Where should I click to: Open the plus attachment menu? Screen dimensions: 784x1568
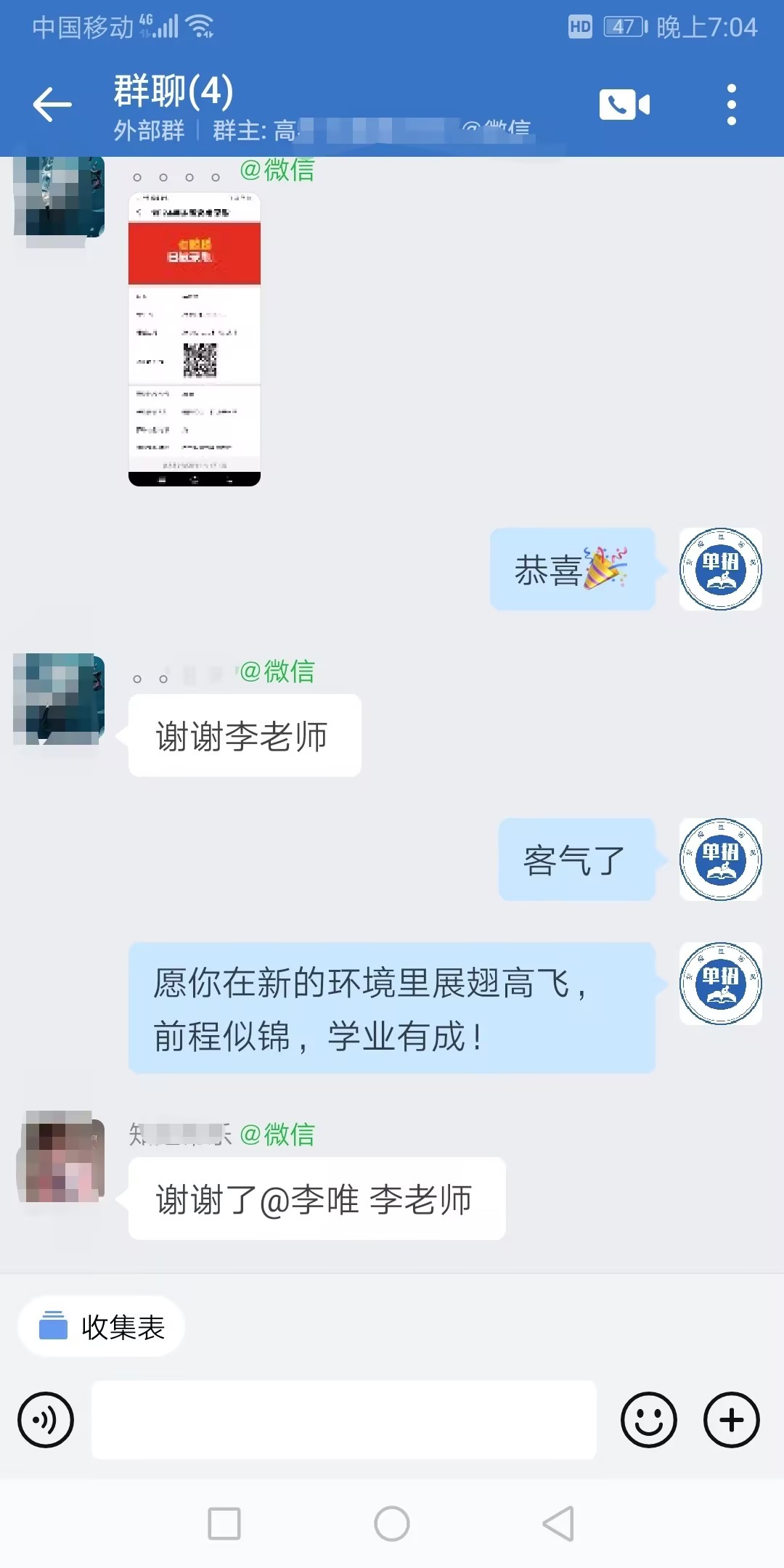tap(731, 1420)
